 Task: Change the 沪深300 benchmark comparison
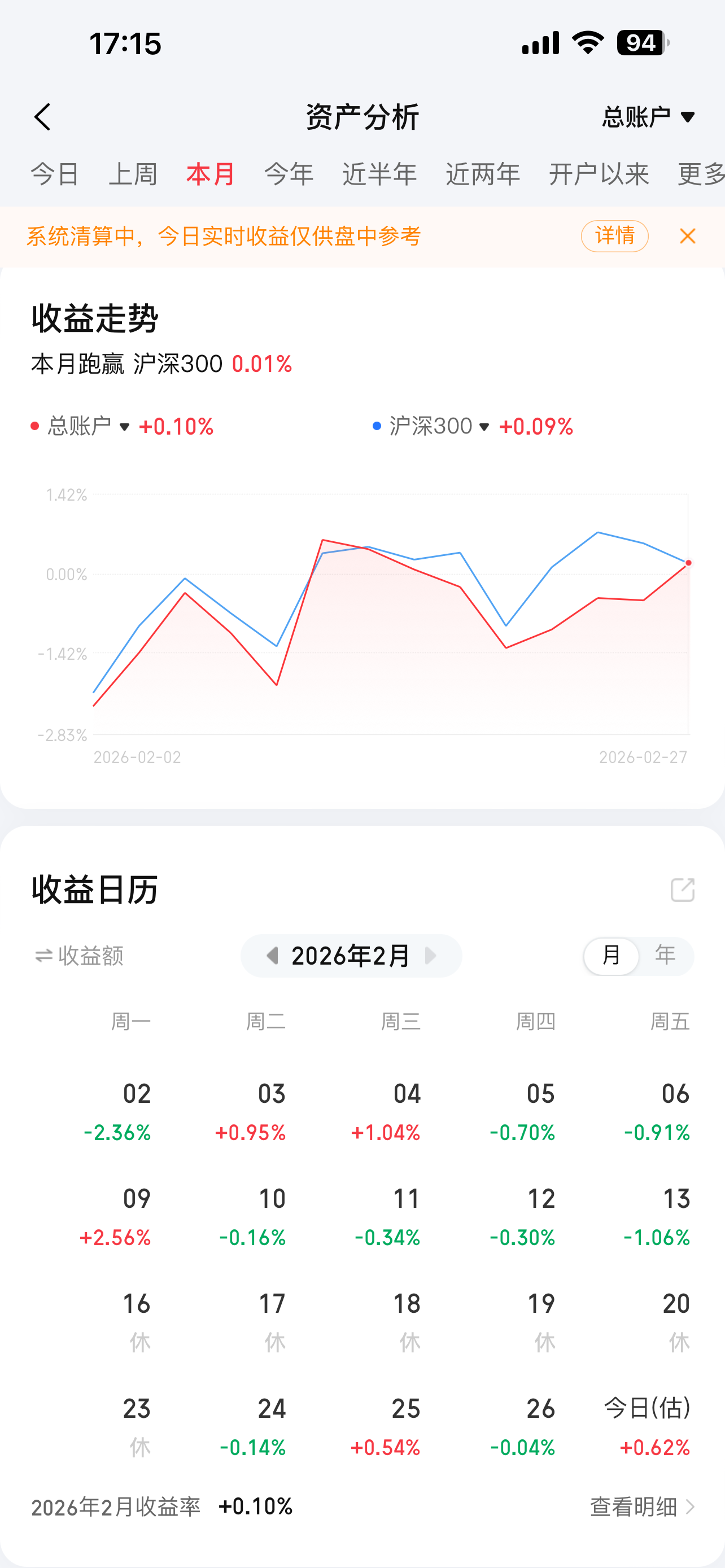[x=438, y=426]
